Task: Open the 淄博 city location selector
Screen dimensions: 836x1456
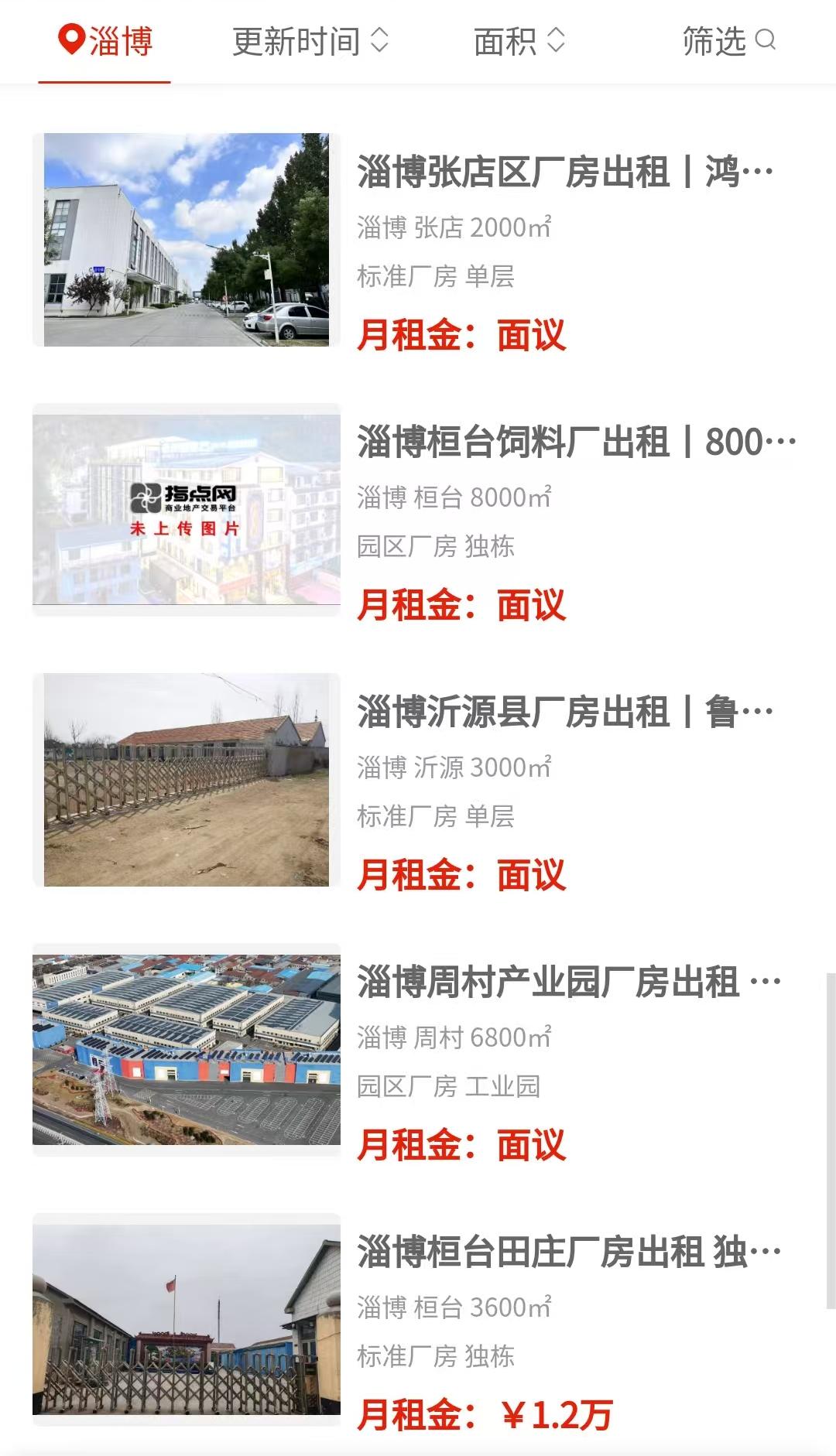Action: pos(105,41)
